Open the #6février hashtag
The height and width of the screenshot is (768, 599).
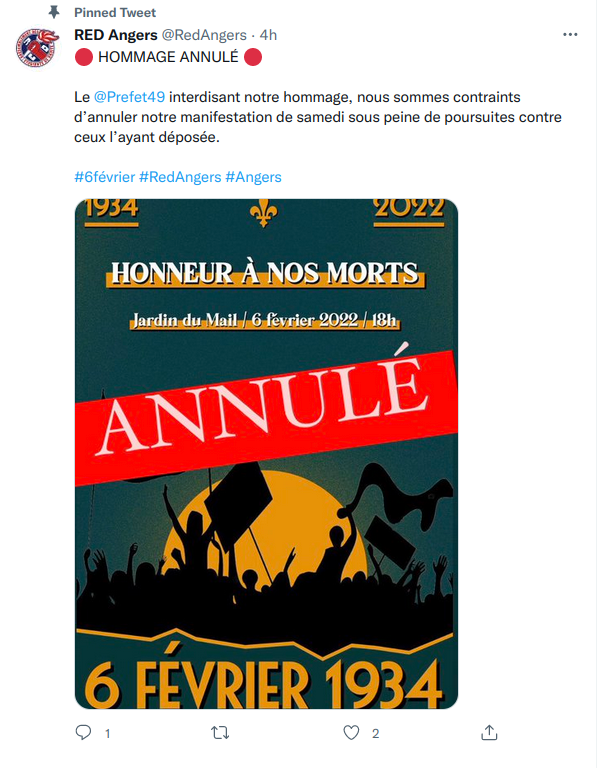click(105, 177)
